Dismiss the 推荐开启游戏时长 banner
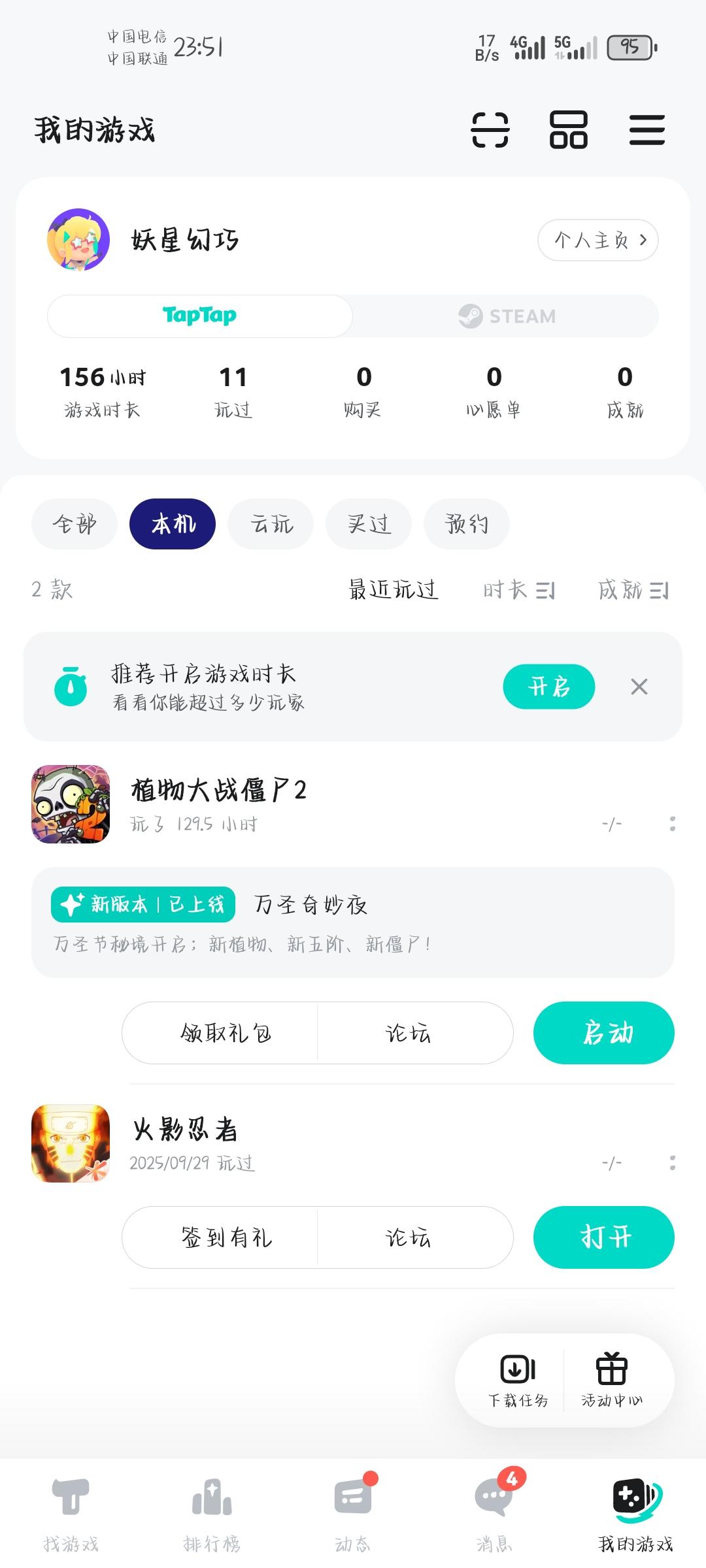Viewport: 706px width, 1568px height. coord(639,687)
